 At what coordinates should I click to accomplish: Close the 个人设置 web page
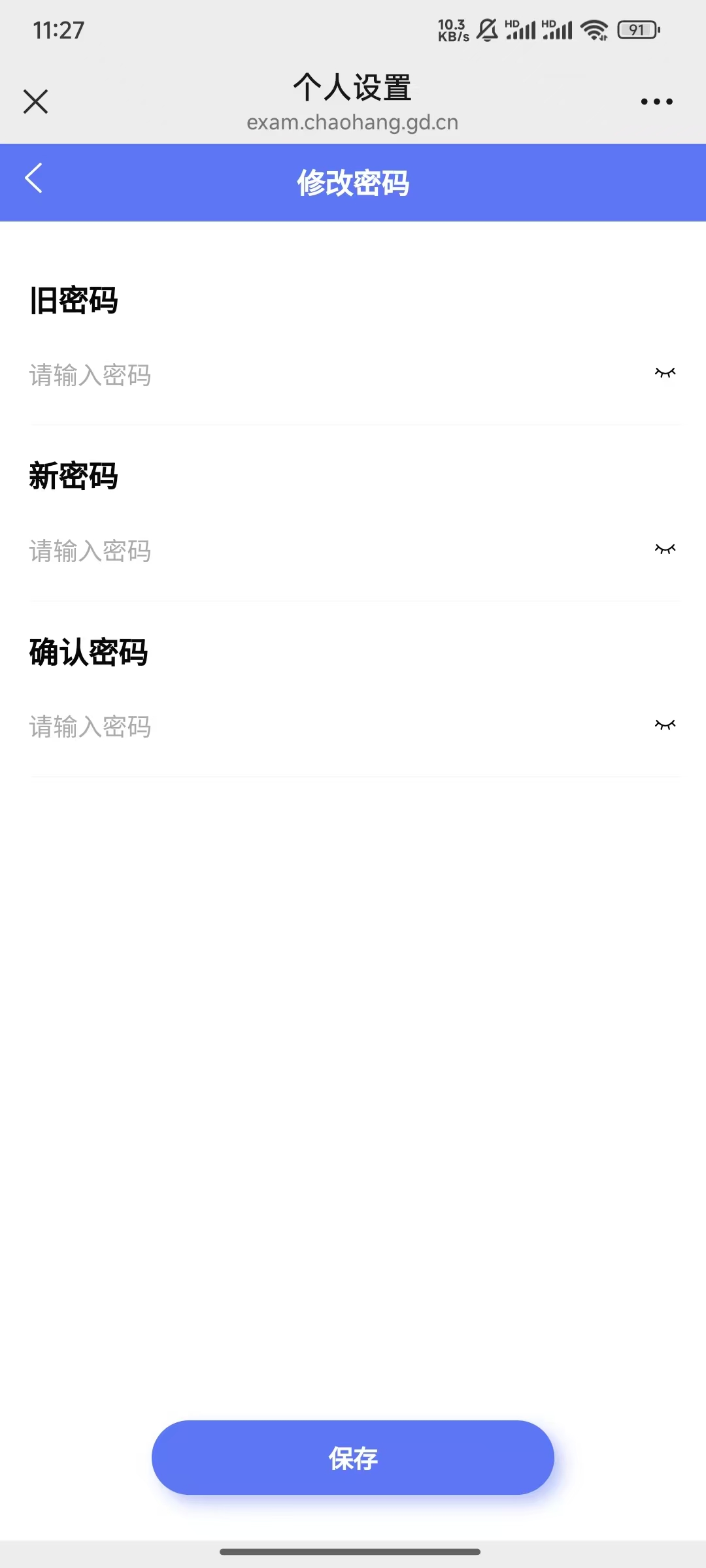pos(35,101)
